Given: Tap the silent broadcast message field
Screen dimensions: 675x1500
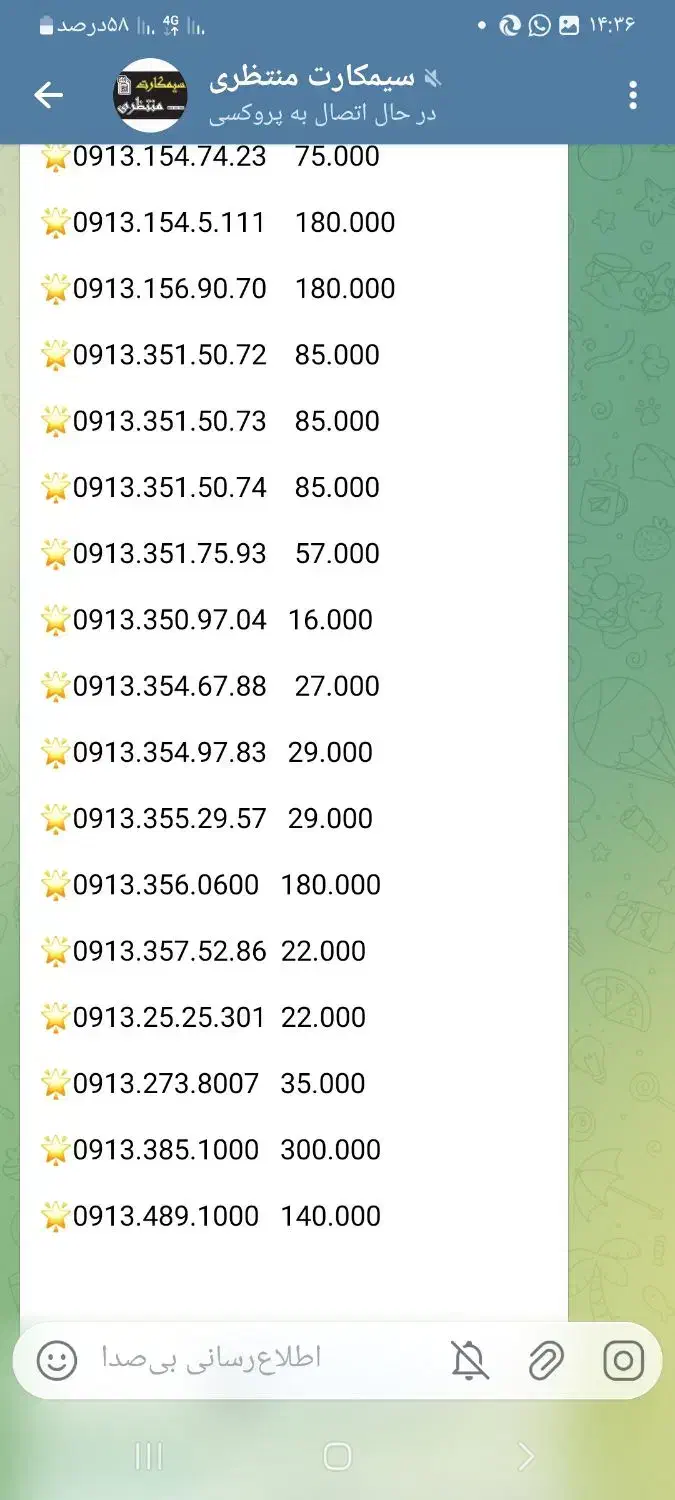Looking at the screenshot, I should point(250,1359).
